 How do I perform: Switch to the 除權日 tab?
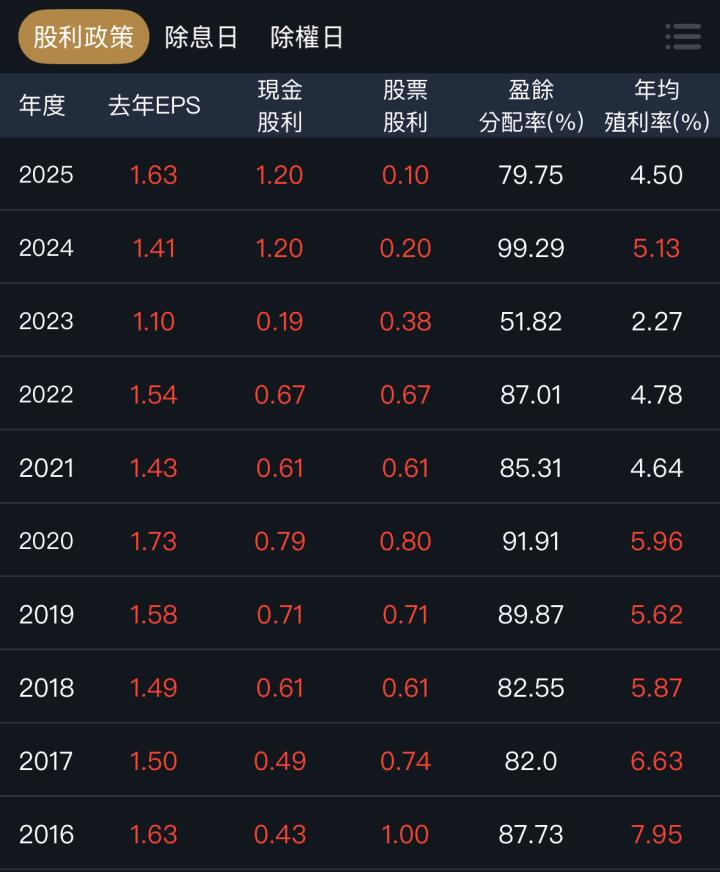point(307,37)
